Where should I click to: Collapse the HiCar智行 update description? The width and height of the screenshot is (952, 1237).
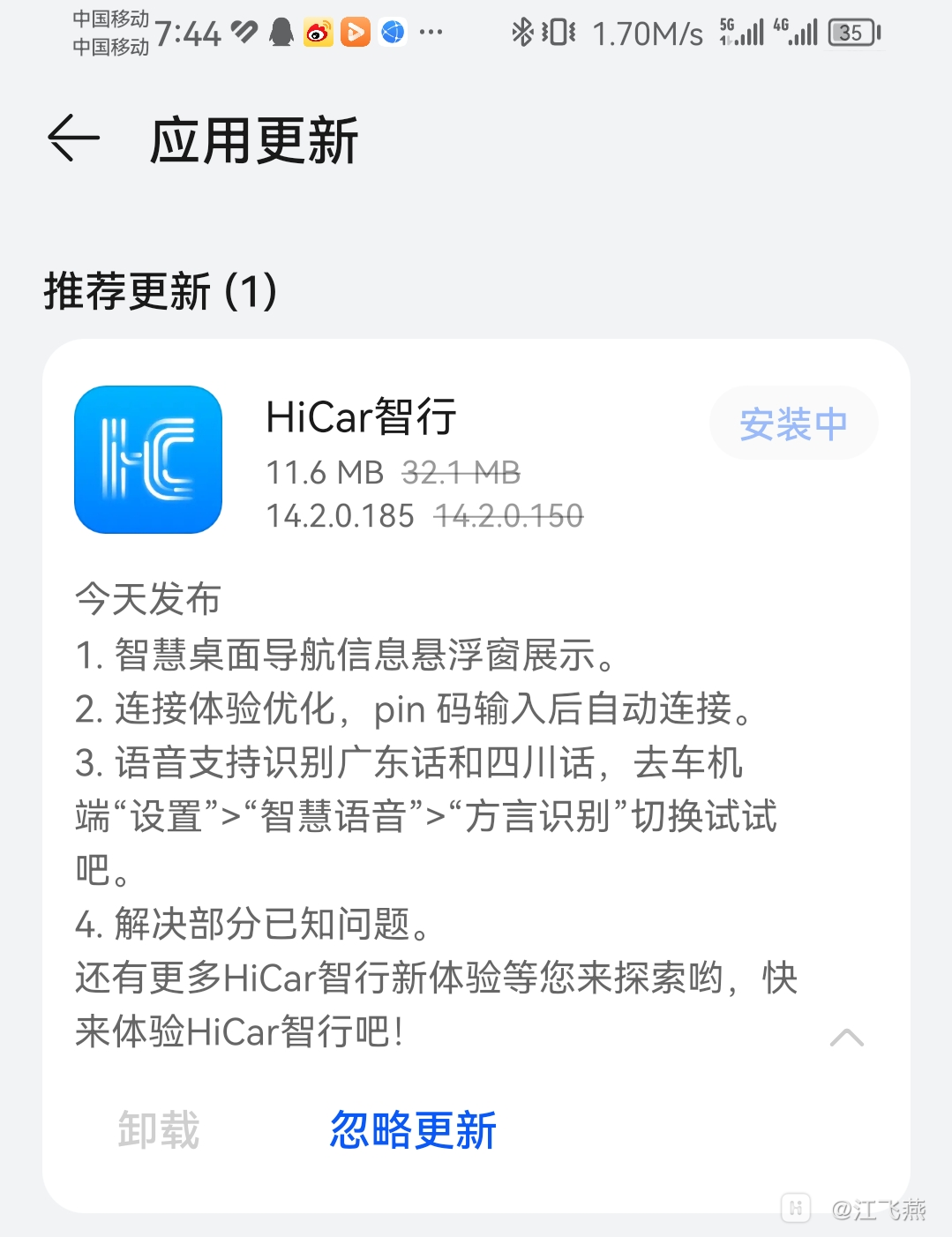848,1038
